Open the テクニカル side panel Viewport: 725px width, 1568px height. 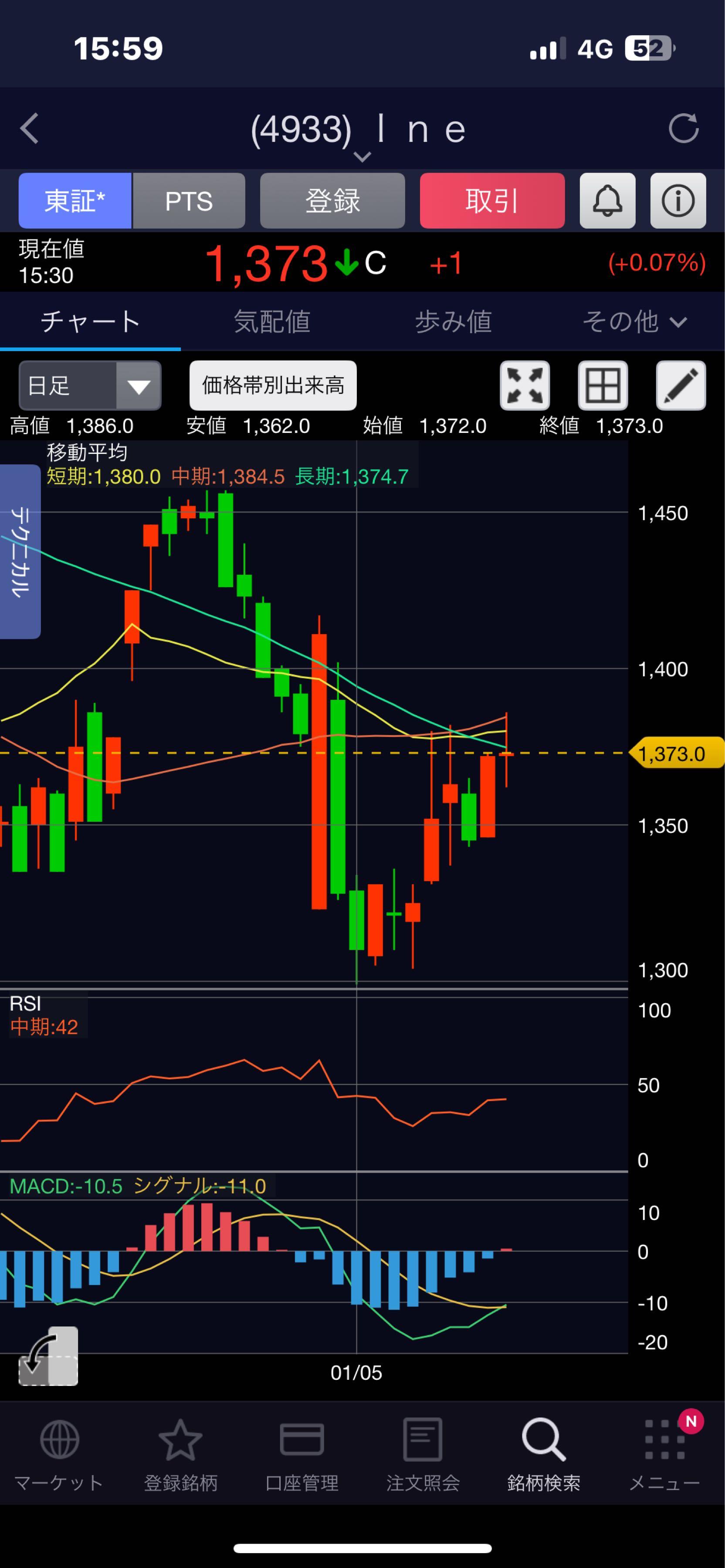tap(20, 551)
